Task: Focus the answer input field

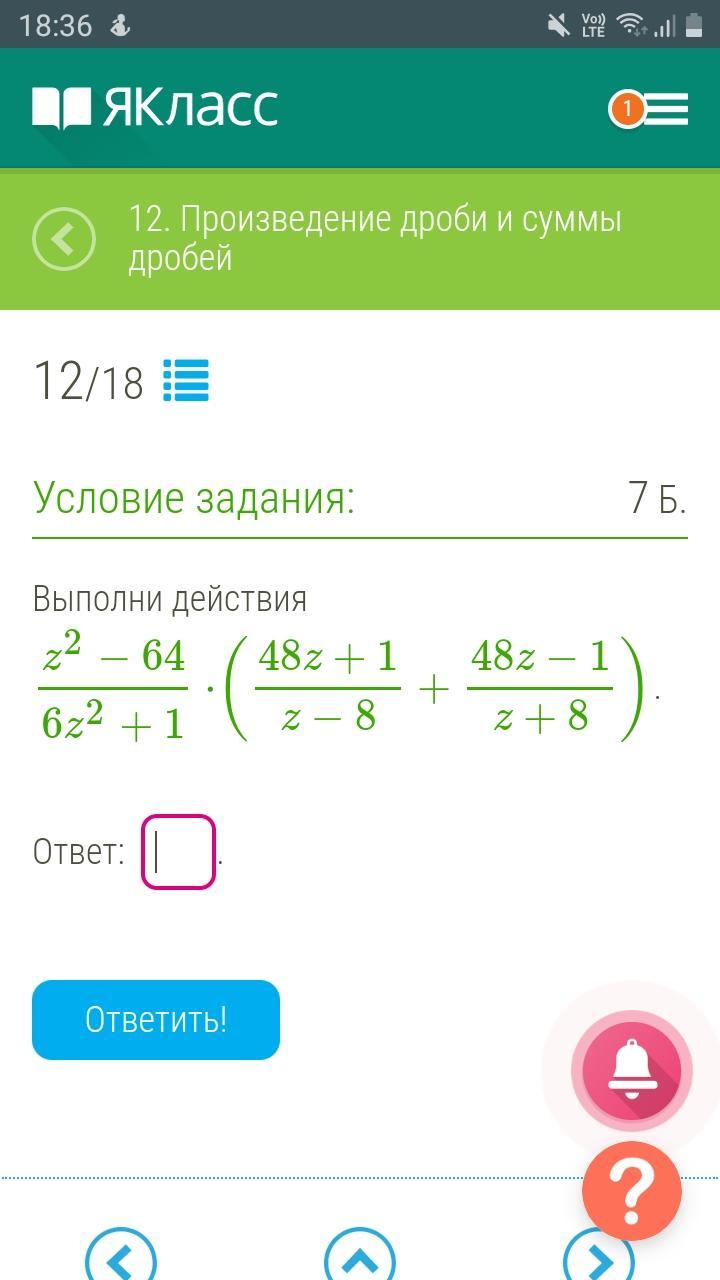Action: coord(179,852)
